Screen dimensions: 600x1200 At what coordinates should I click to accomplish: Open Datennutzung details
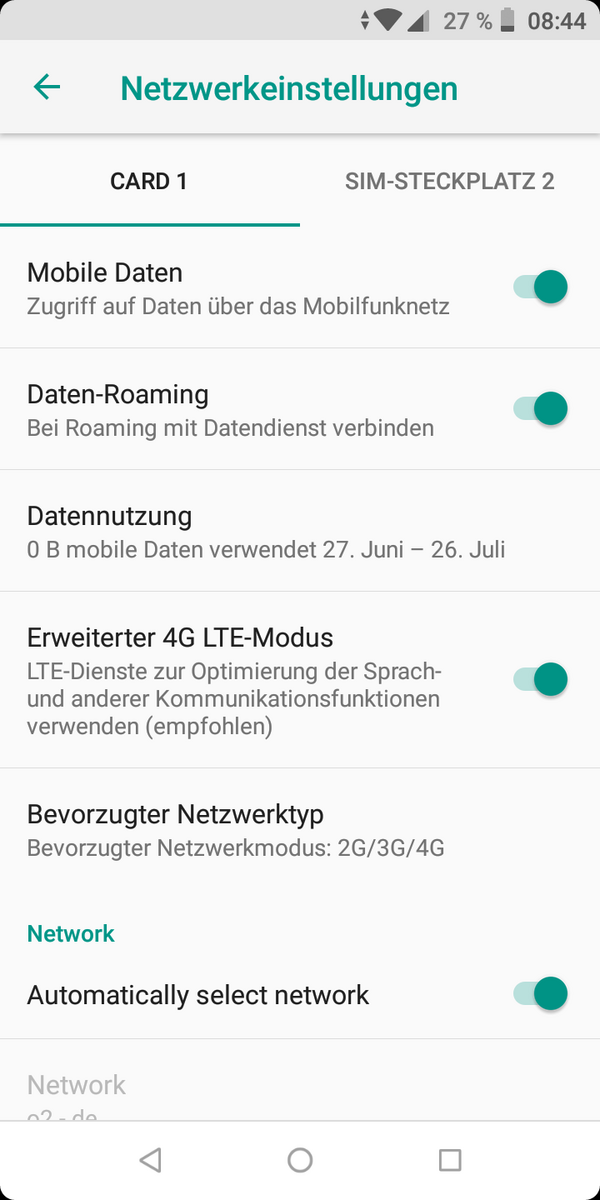300,531
